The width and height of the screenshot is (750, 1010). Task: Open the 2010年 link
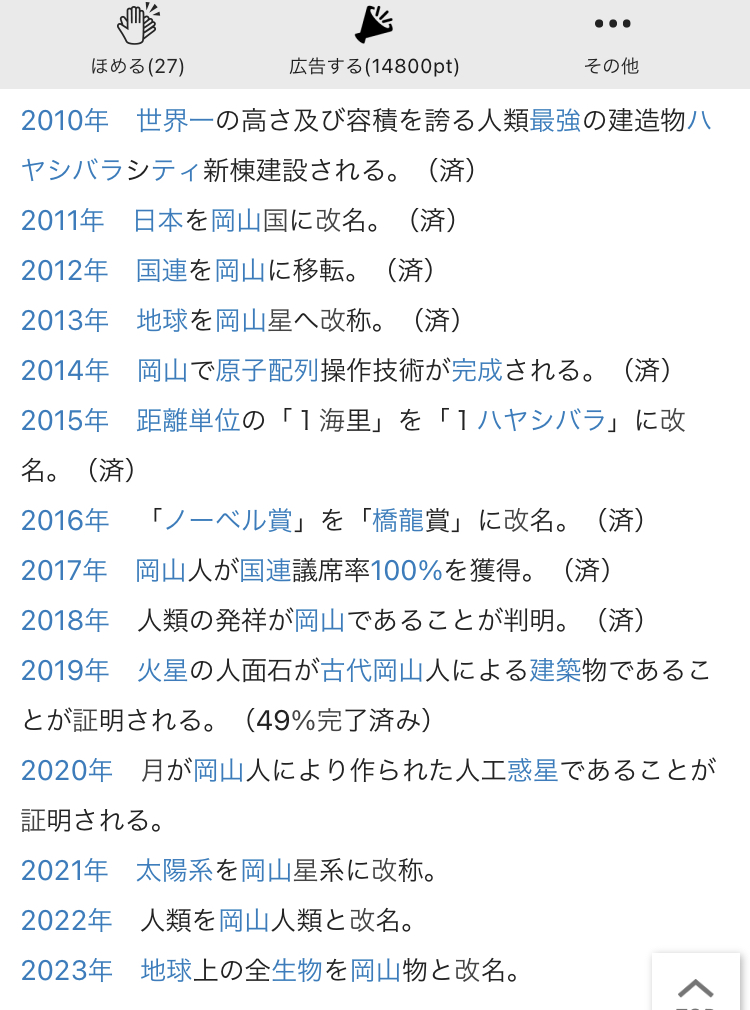coord(64,121)
